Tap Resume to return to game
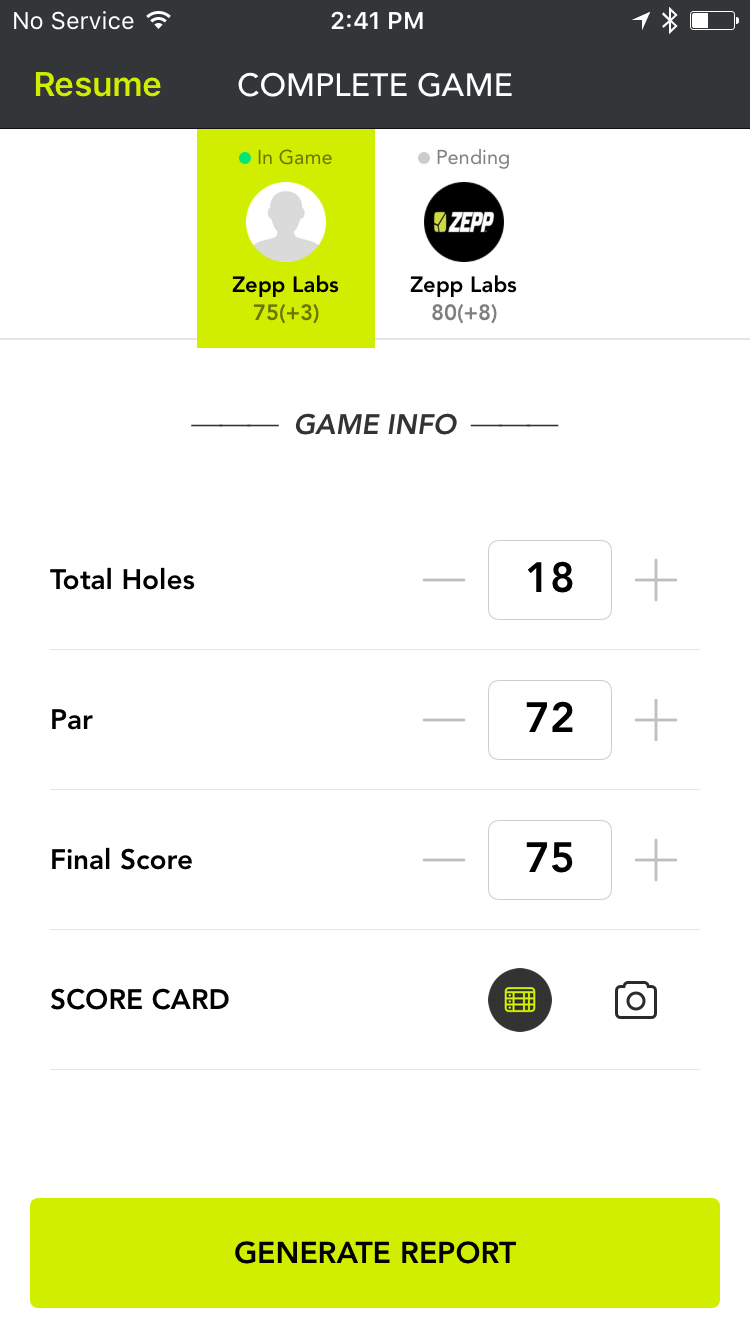750x1334 pixels. pos(97,85)
